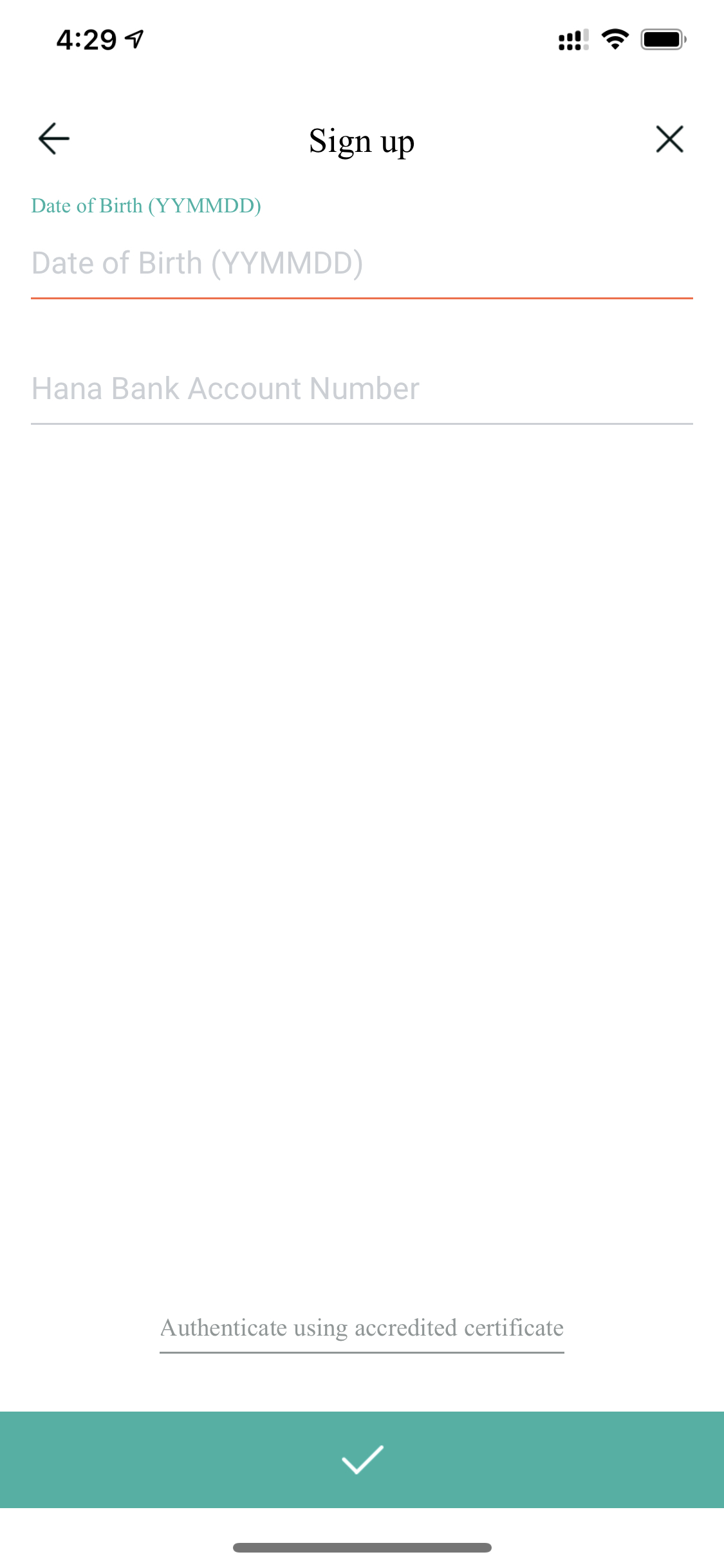Screen dimensions: 724x1568
Task: Confirm sign up with the checkmark button
Action: point(362,1459)
